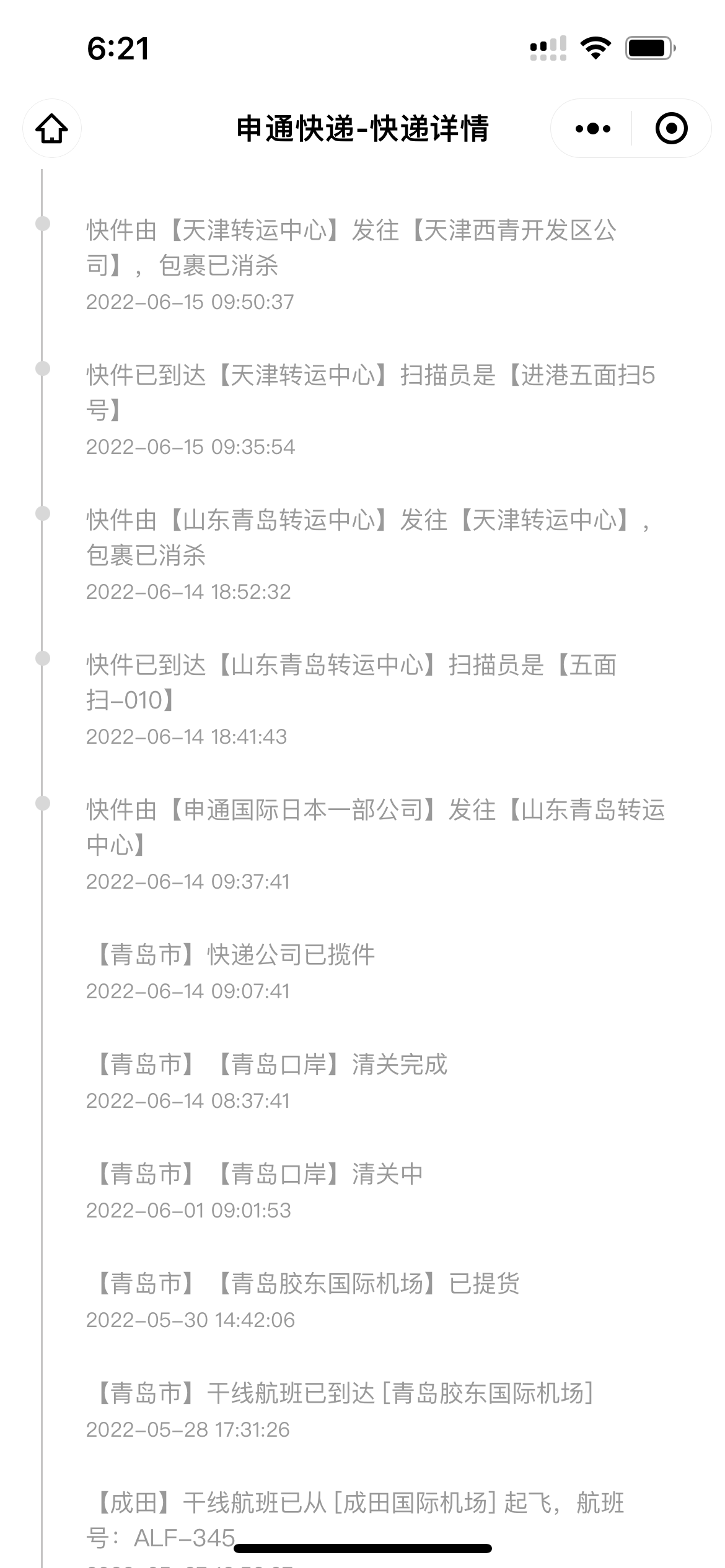This screenshot has width=725, height=1568.
Task: Go to the mini program home
Action: (52, 129)
